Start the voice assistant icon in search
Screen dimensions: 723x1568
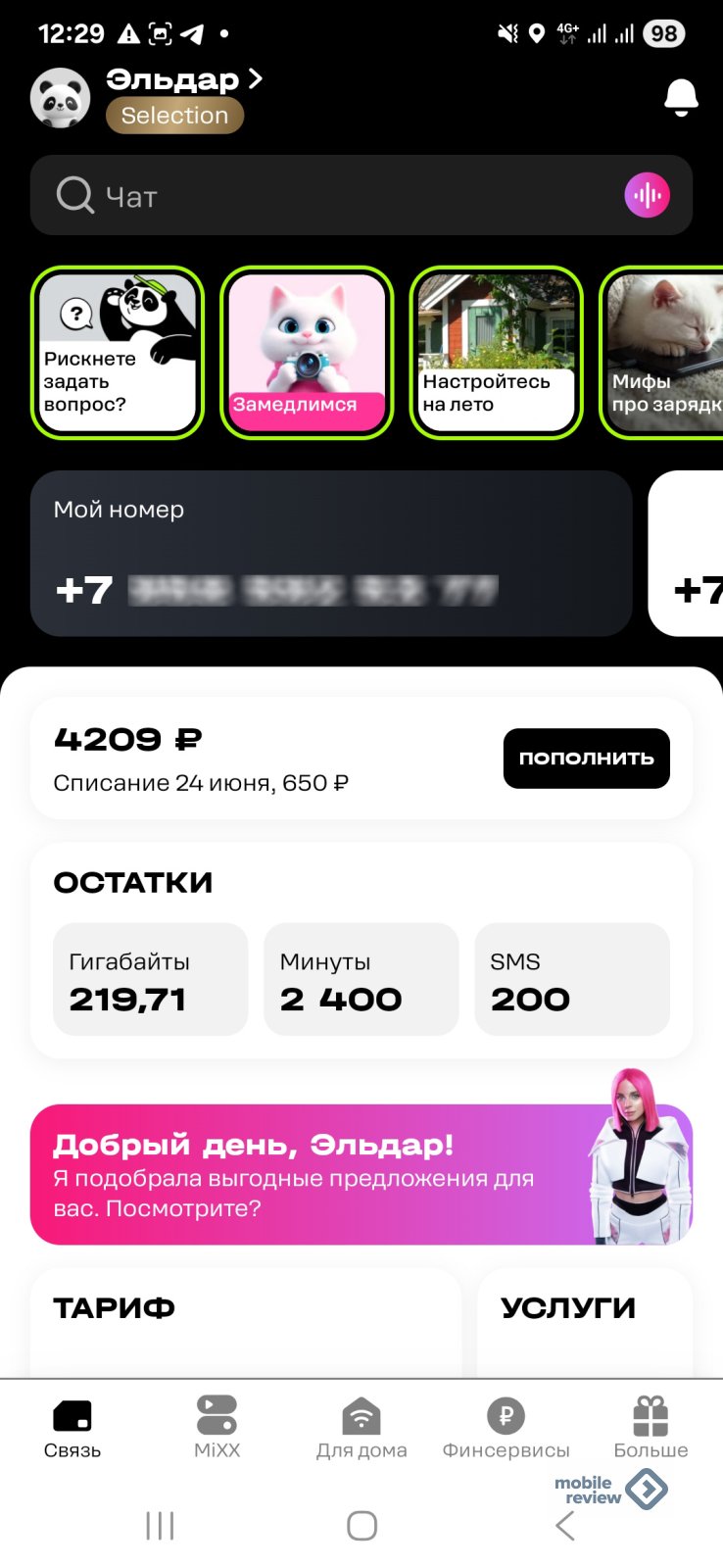tap(647, 195)
